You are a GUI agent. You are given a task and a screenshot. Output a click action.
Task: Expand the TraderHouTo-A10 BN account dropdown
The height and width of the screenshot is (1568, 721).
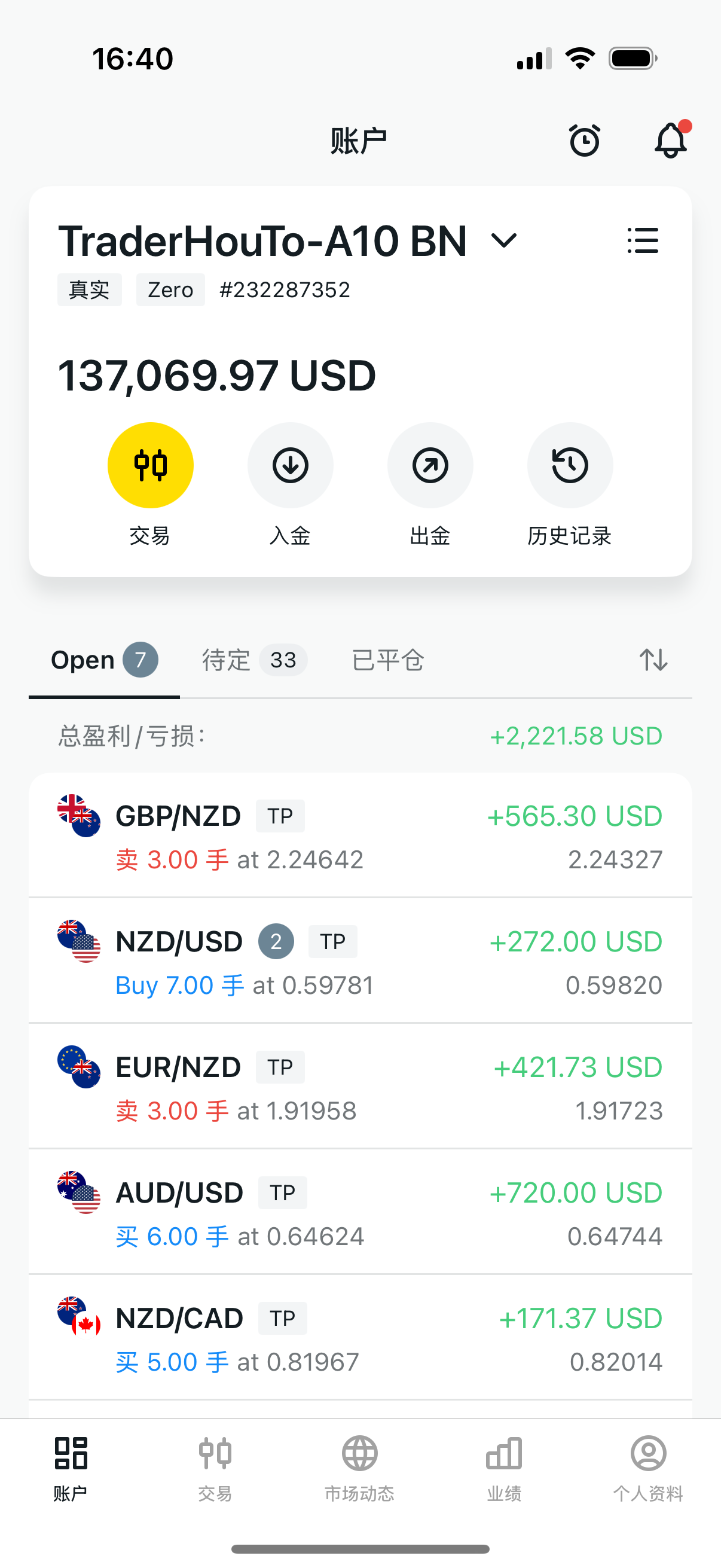[x=504, y=240]
